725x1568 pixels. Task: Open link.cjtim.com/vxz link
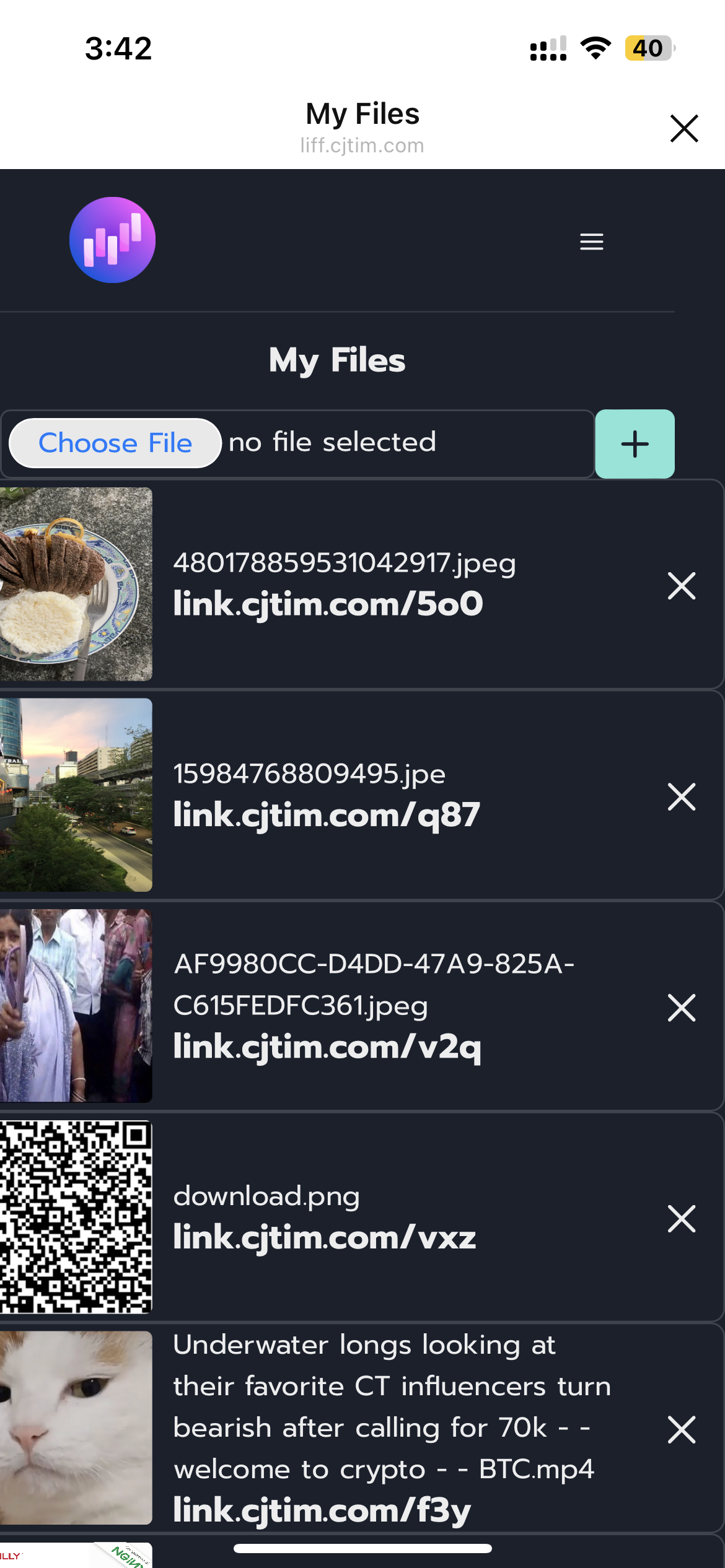coord(325,1237)
